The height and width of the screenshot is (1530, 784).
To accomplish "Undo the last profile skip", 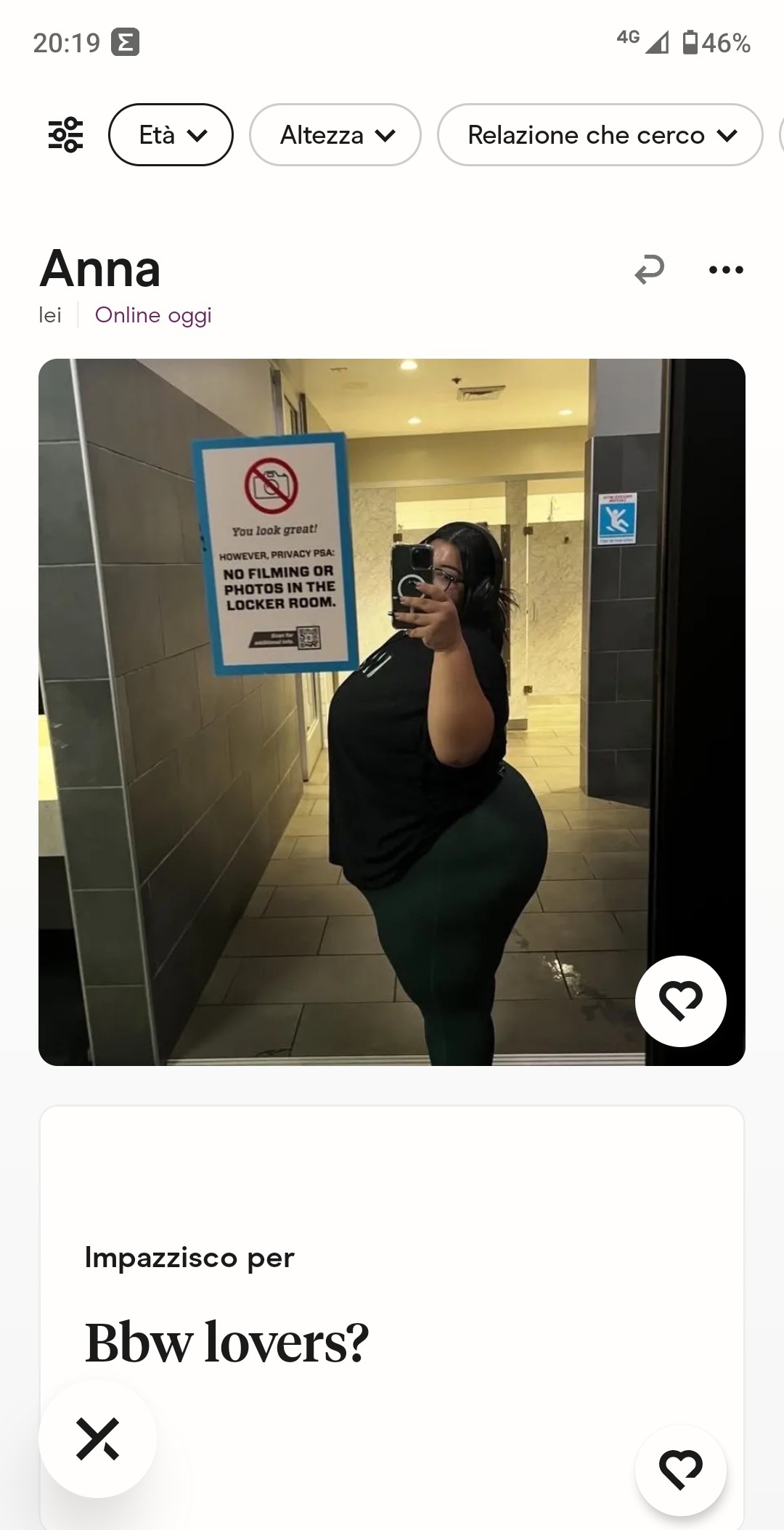I will click(x=649, y=269).
